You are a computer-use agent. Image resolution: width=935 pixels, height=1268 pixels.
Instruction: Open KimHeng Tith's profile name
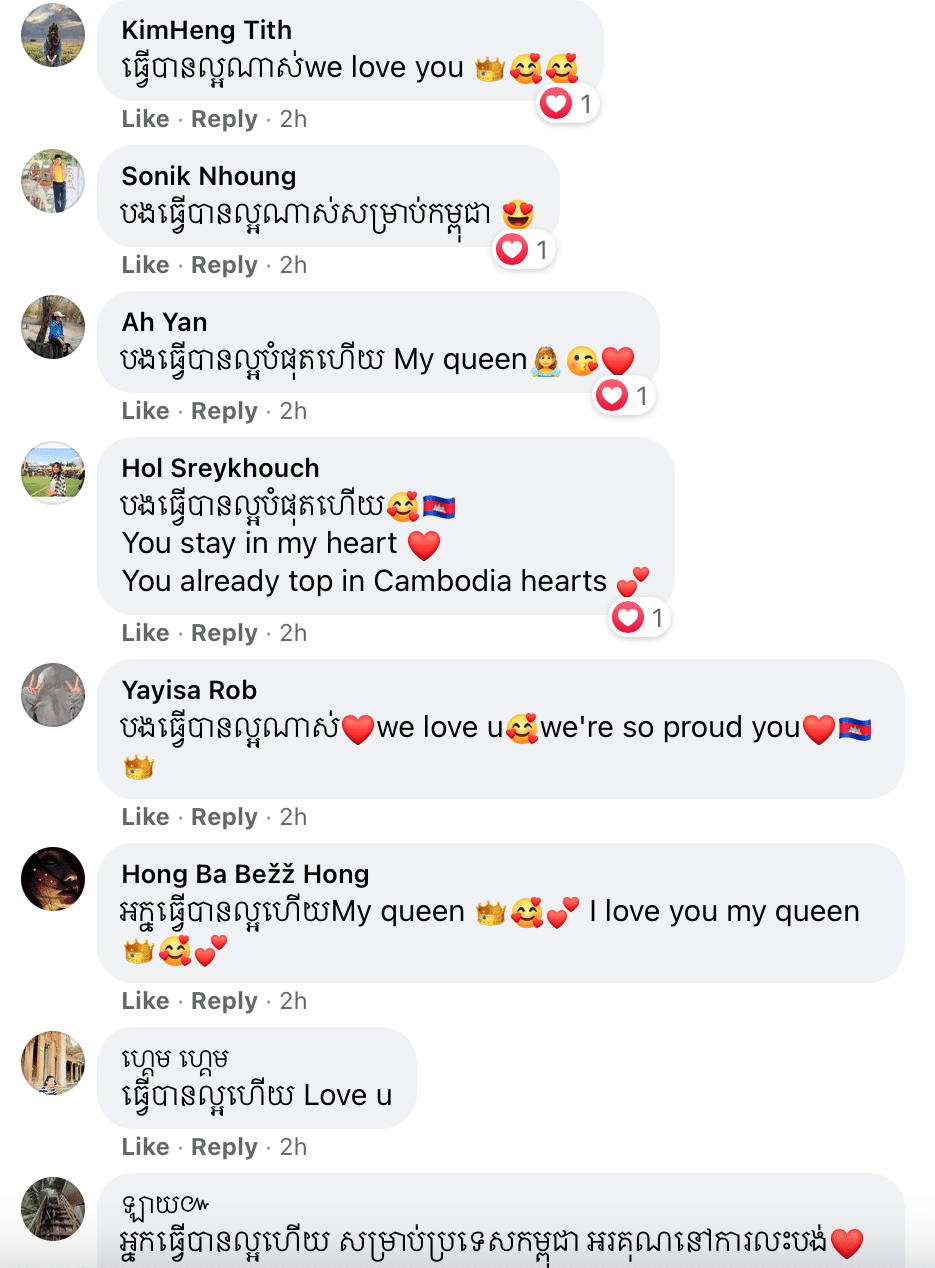click(x=206, y=30)
